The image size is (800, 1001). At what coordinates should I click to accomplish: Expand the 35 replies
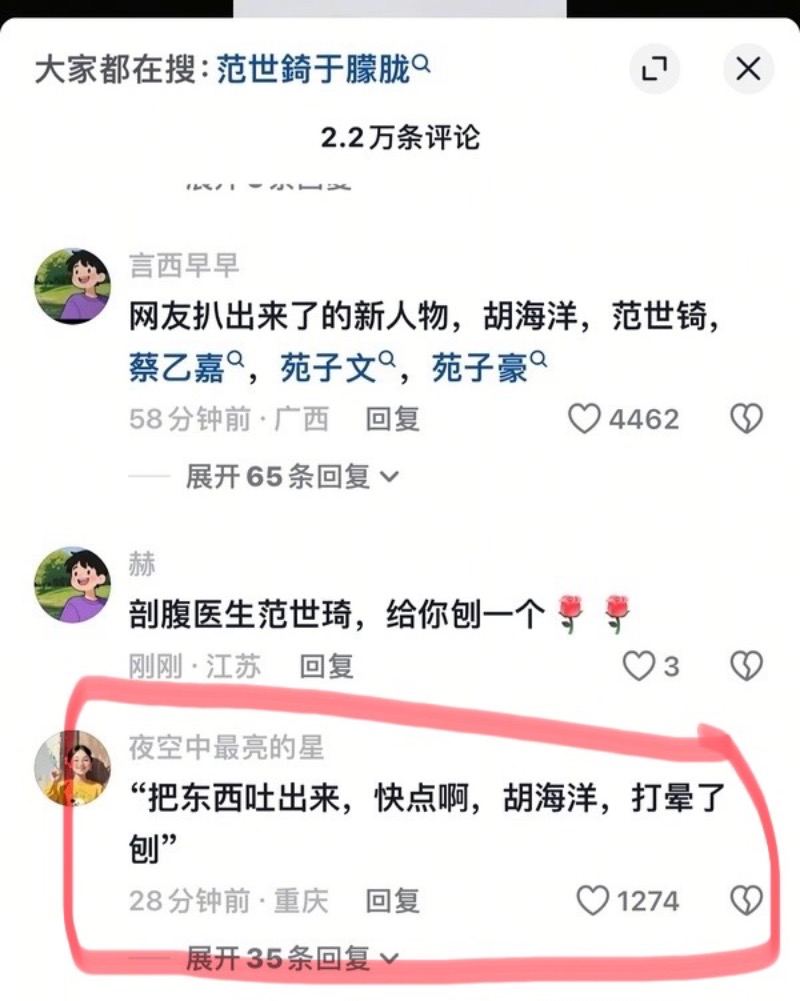tap(292, 959)
